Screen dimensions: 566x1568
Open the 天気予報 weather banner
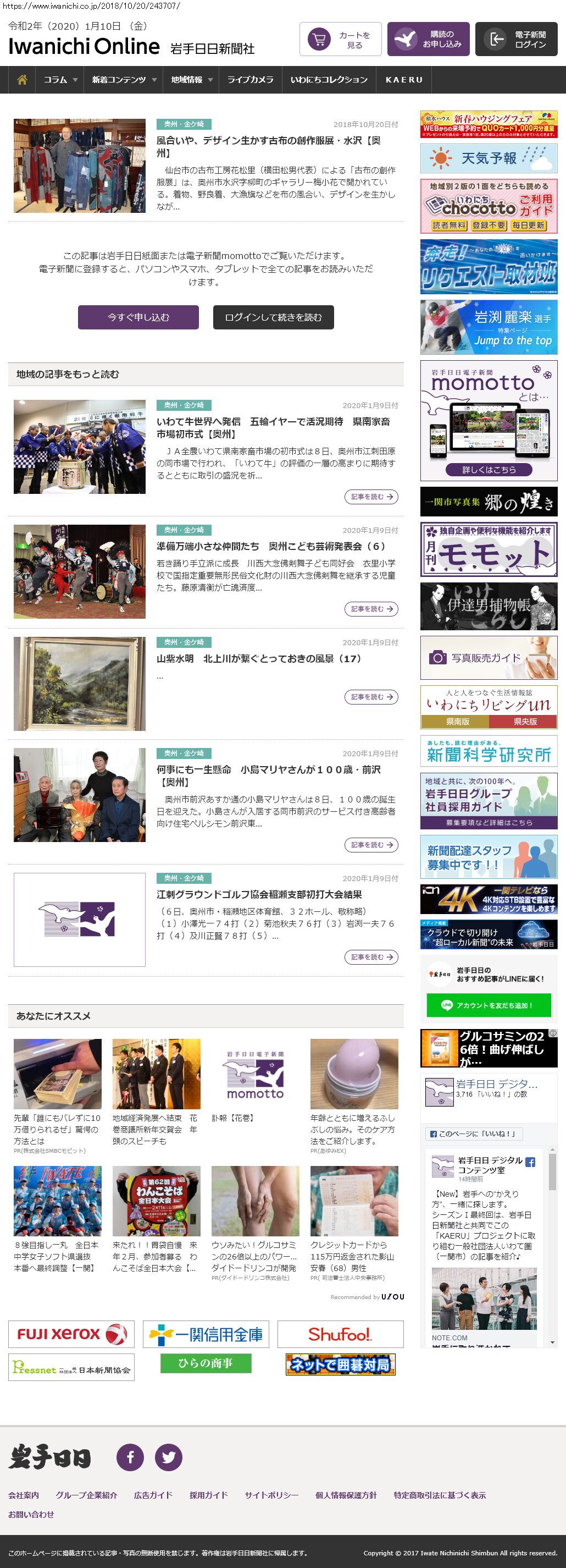click(488, 158)
